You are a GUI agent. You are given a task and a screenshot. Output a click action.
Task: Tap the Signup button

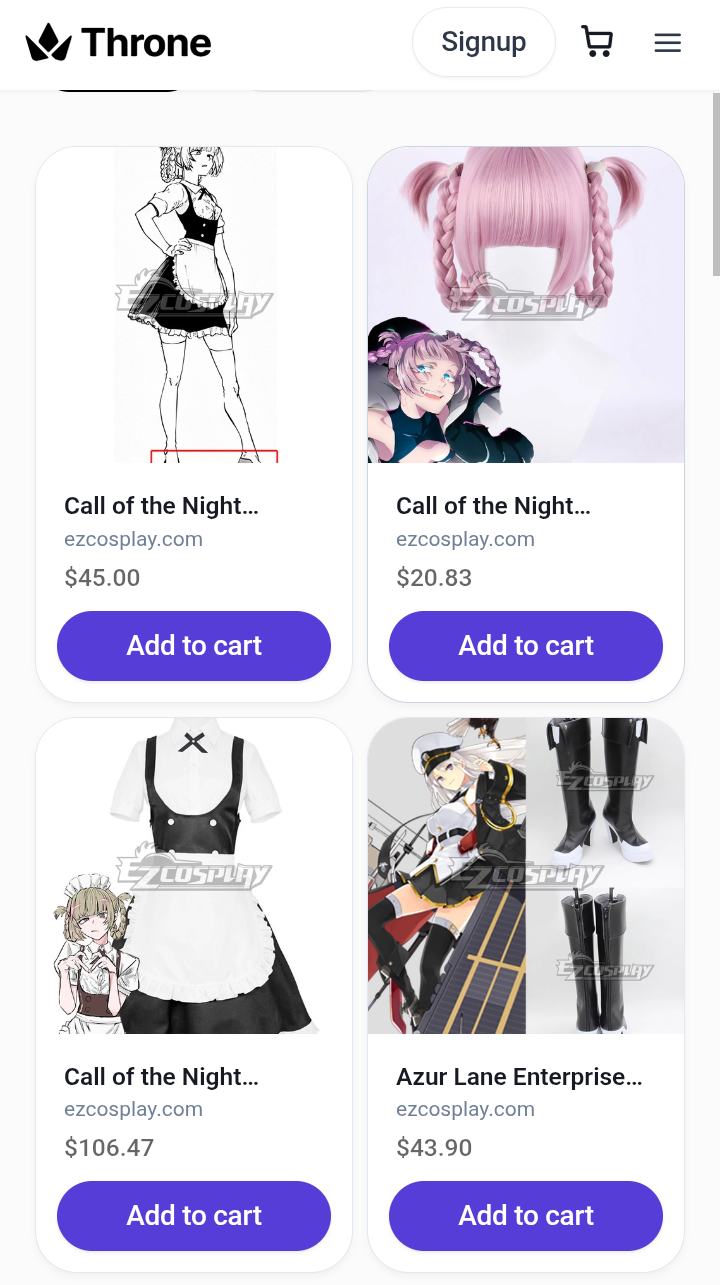[x=484, y=42]
